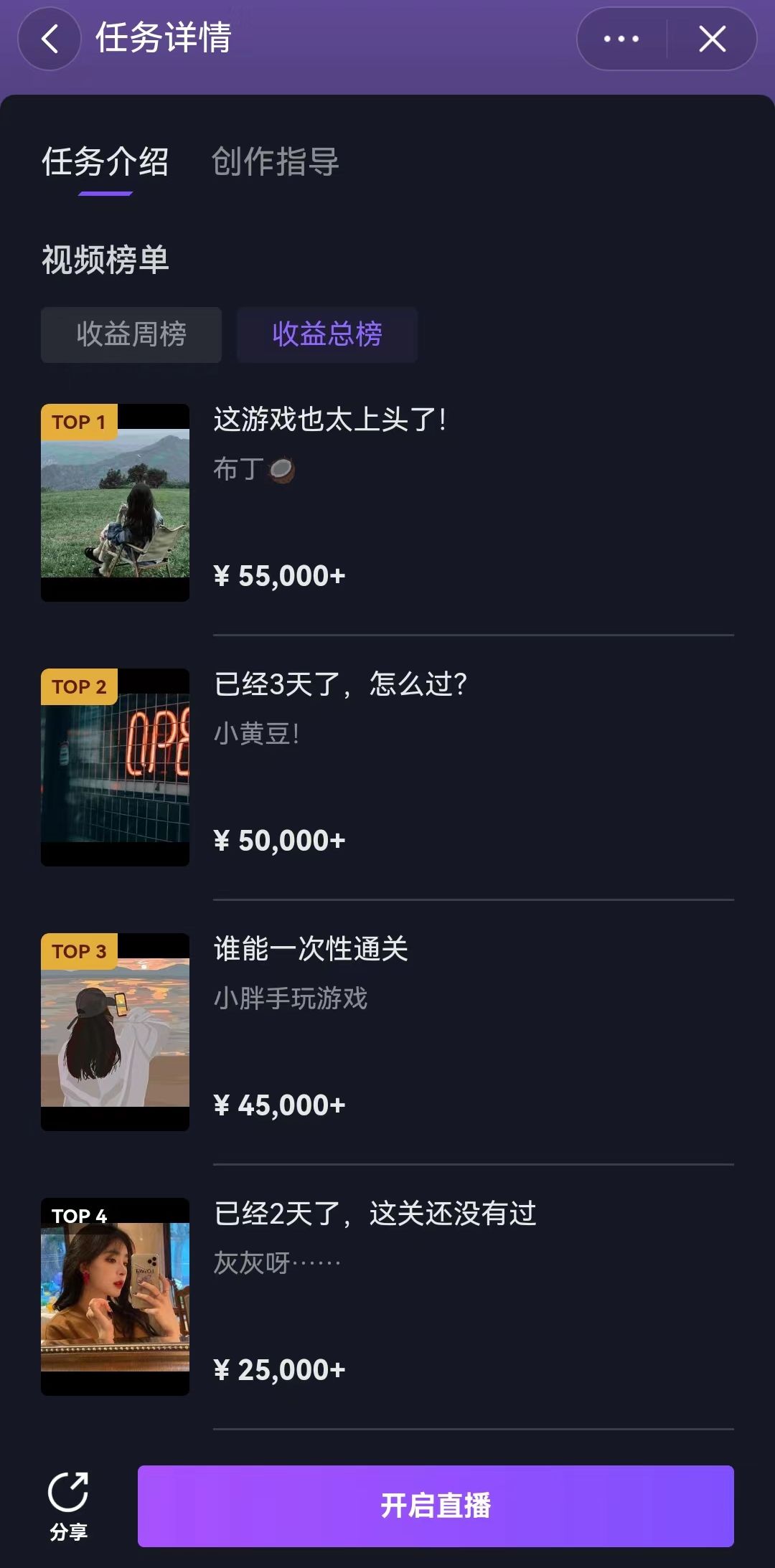775x1568 pixels.
Task: Switch to the 收益周榜 ranking
Action: pos(131,334)
